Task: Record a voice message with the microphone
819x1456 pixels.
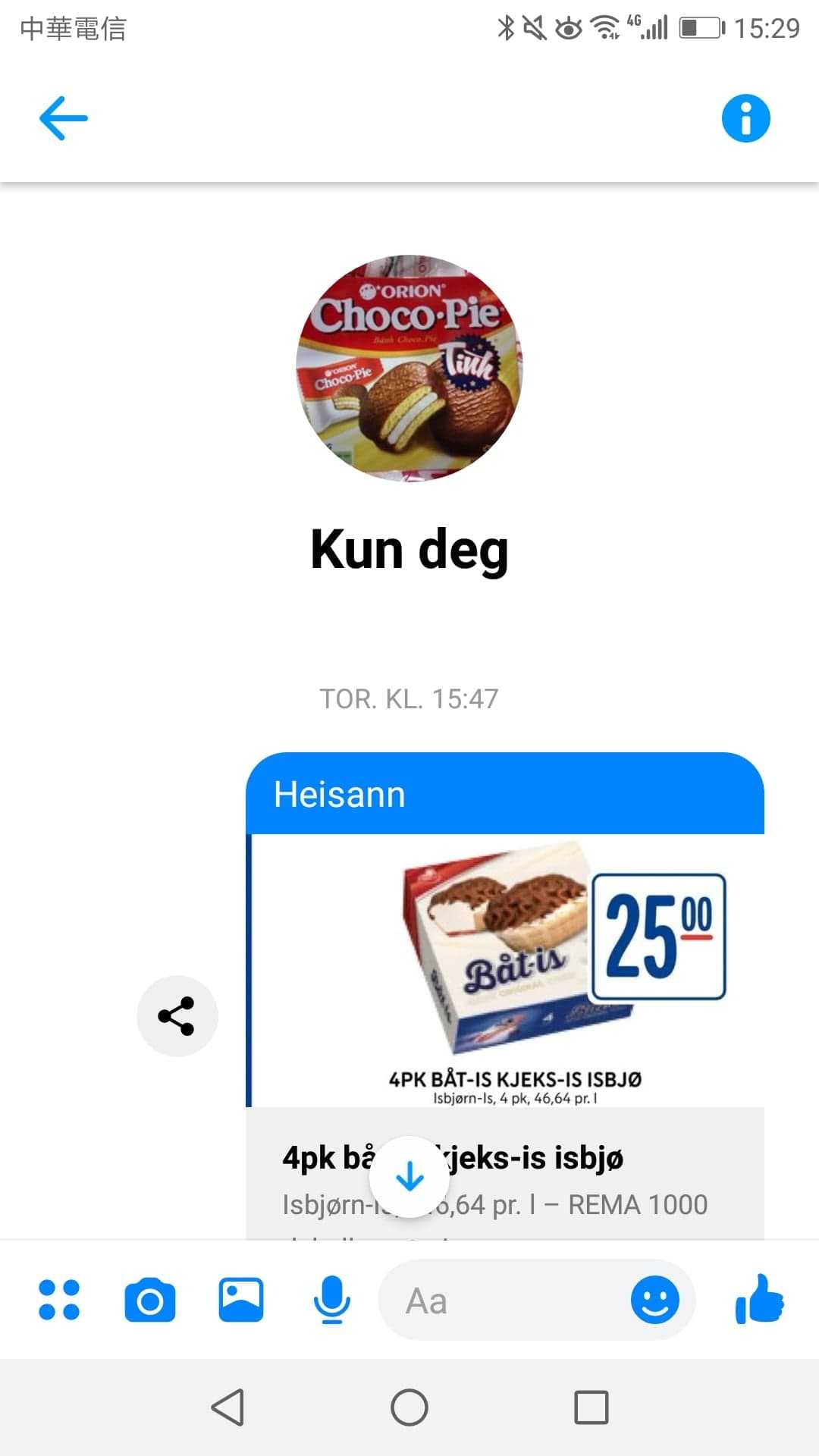Action: click(331, 1300)
